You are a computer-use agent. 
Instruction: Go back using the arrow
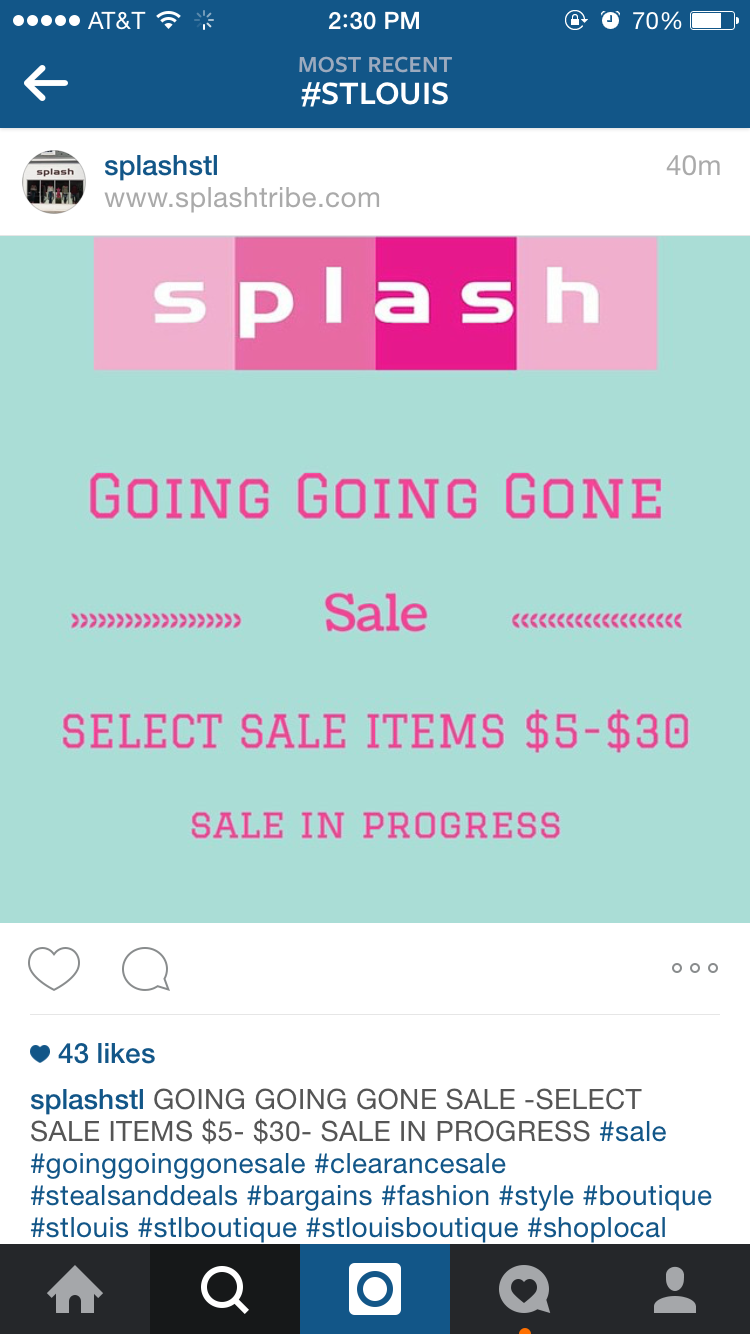point(46,83)
